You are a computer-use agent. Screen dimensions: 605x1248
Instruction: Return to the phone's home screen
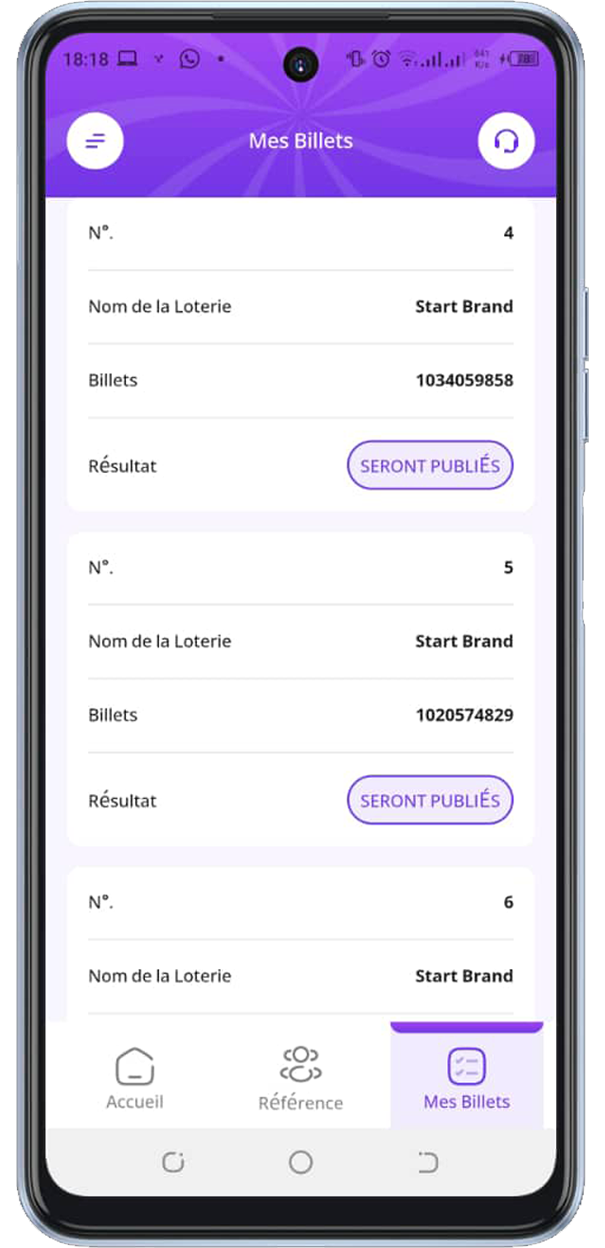click(300, 1162)
